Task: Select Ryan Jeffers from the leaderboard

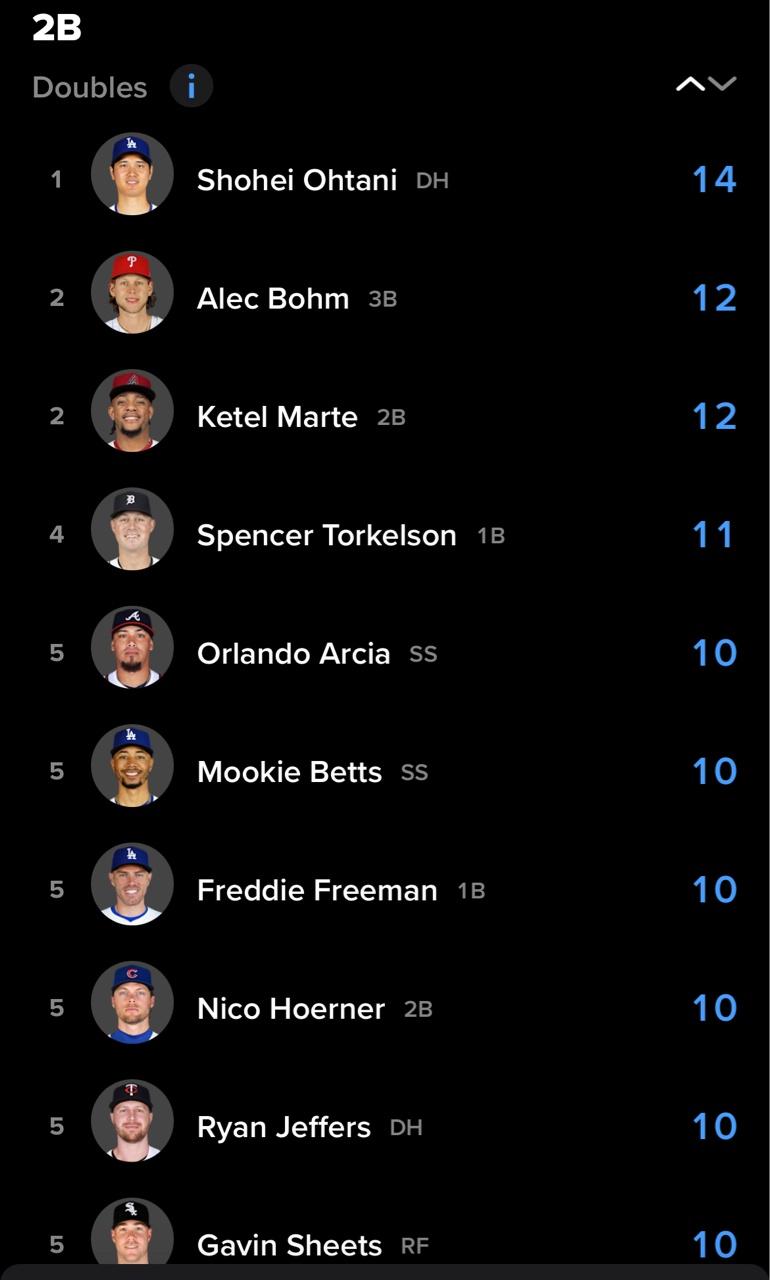Action: click(385, 1127)
